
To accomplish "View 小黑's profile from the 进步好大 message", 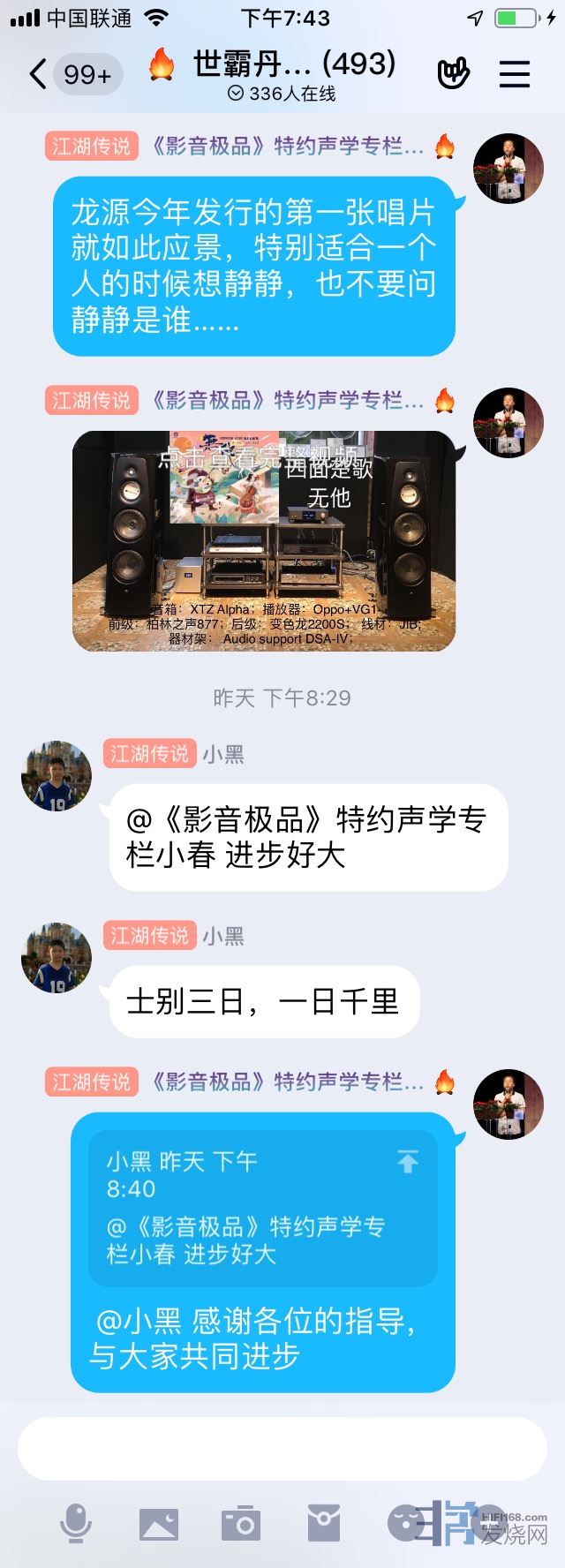I will [x=56, y=776].
